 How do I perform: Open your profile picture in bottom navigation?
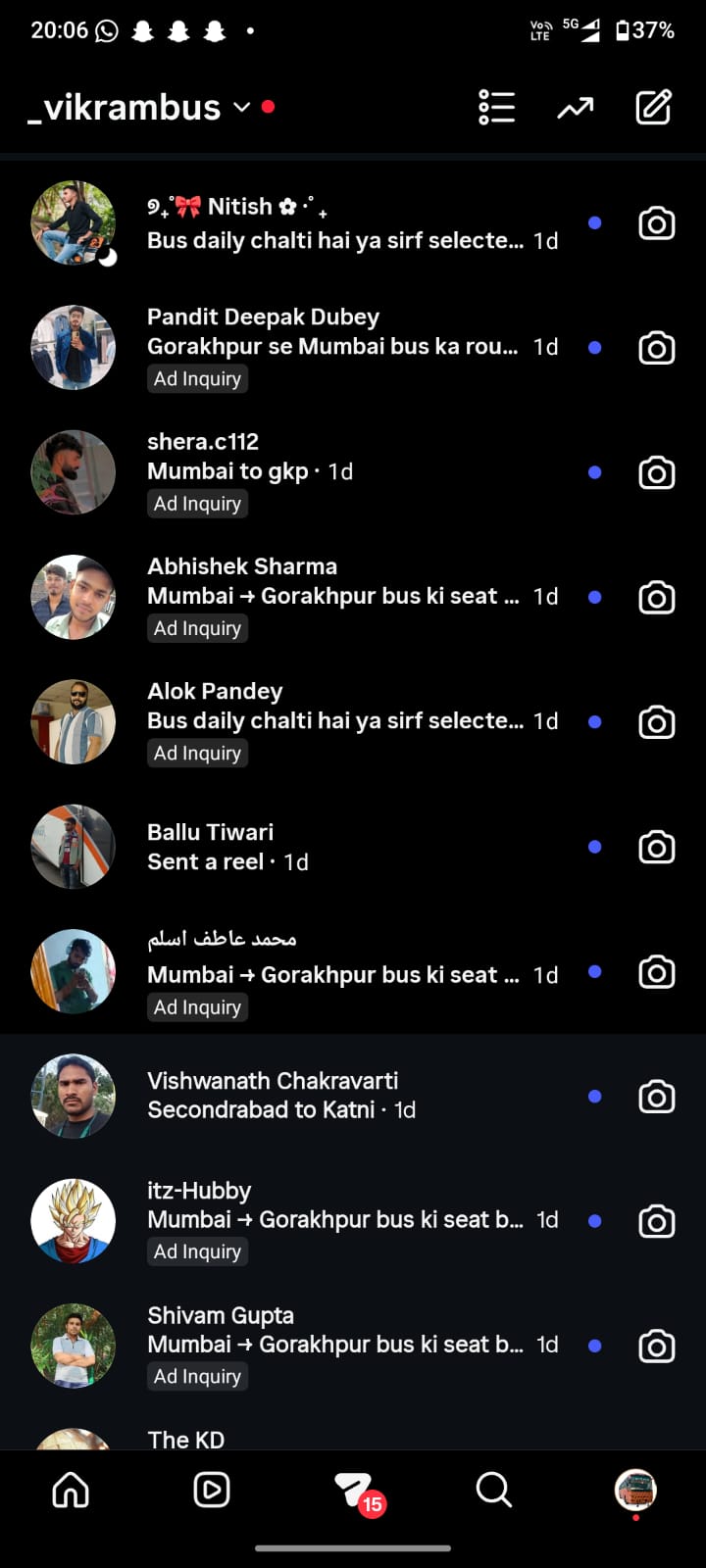coord(634,1490)
